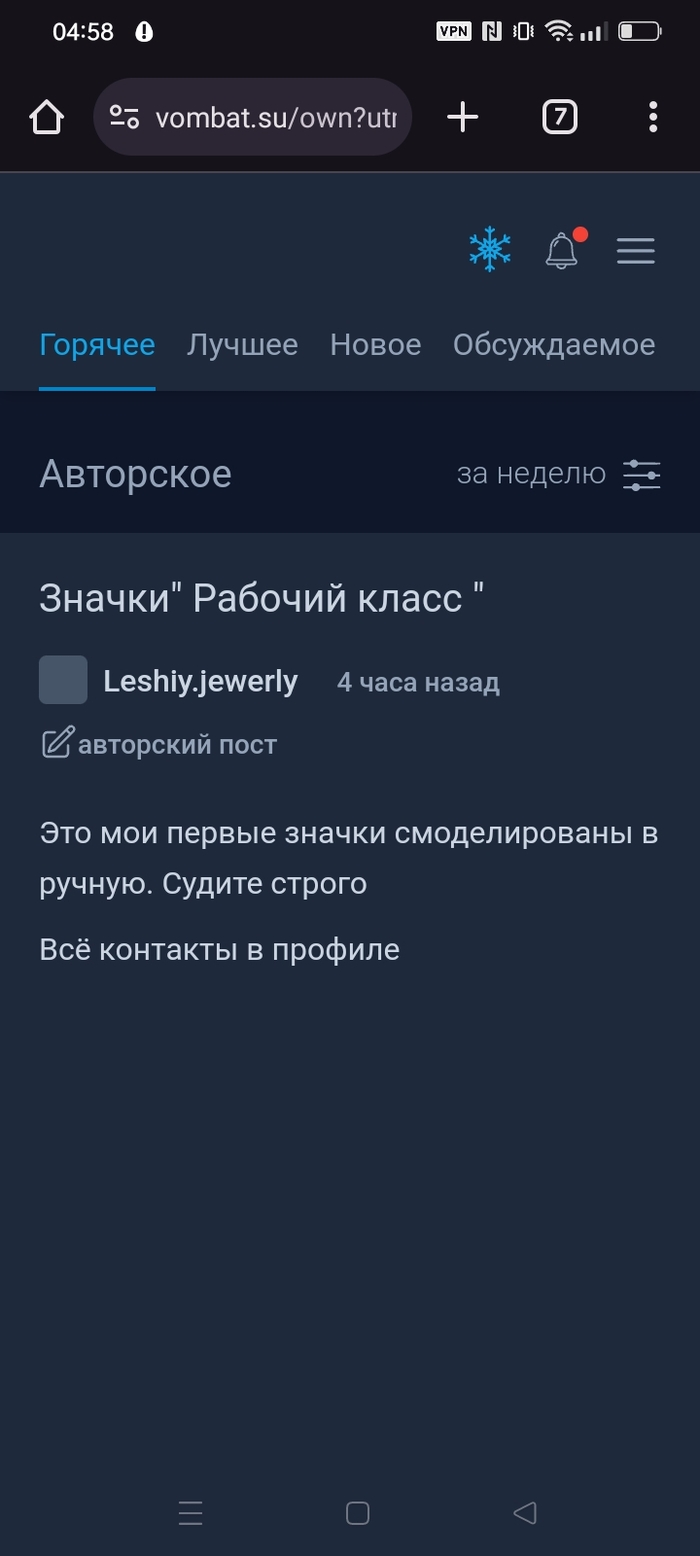Screen dimensions: 700x1556
Task: Open the browser overflow menu
Action: click(x=653, y=118)
